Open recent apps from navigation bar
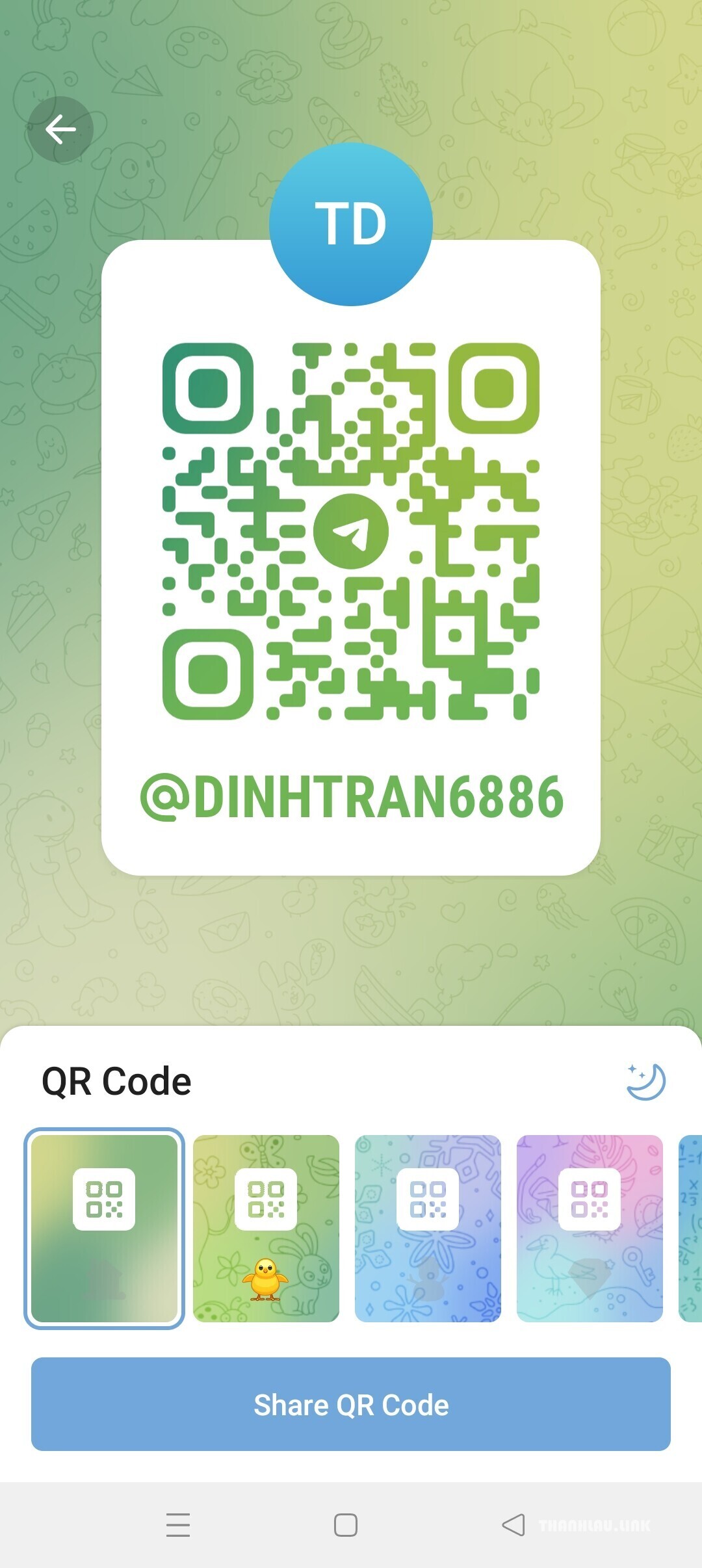The width and height of the screenshot is (702, 1568). (178, 1525)
